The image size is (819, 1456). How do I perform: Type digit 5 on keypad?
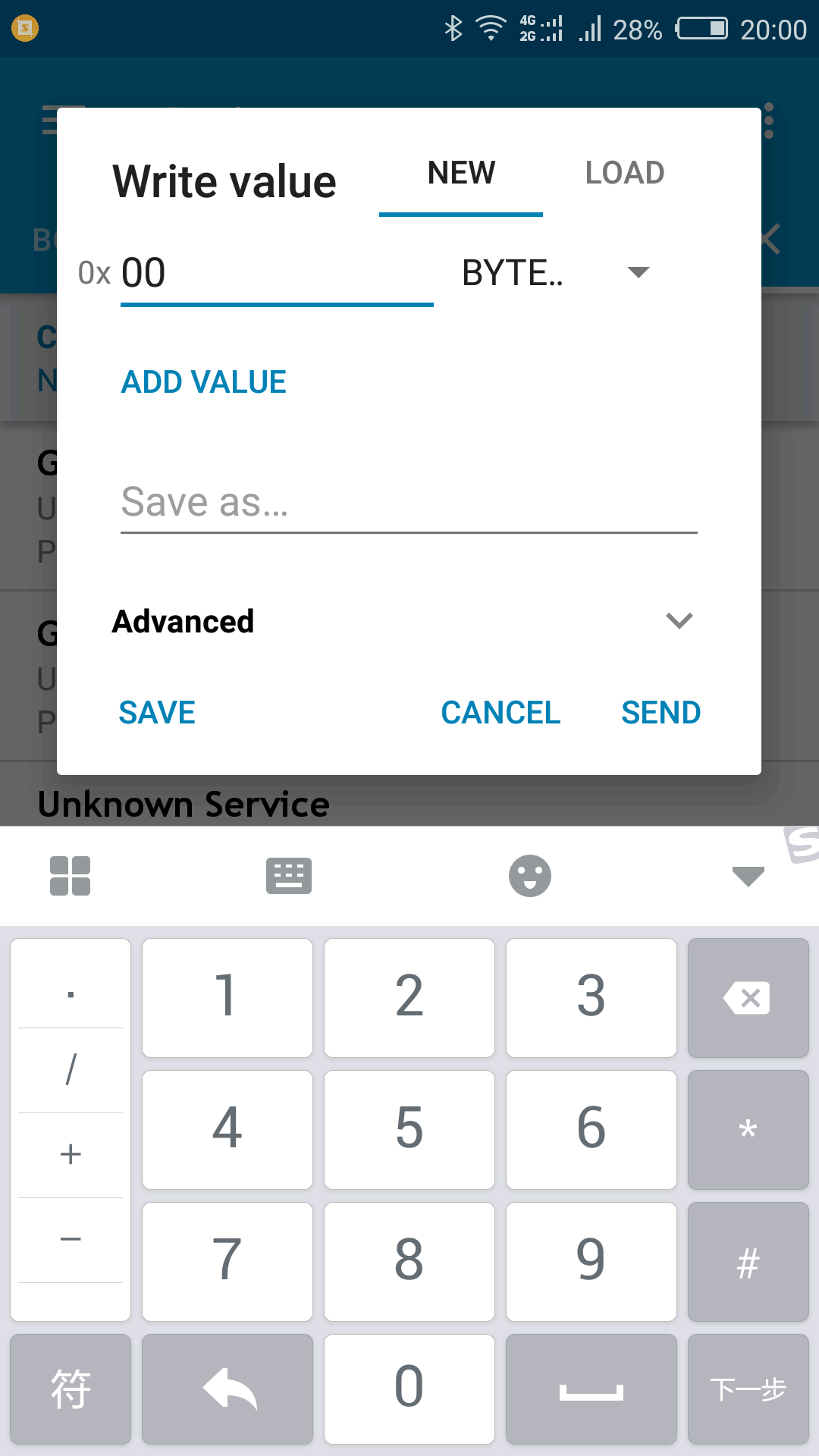tap(409, 1129)
